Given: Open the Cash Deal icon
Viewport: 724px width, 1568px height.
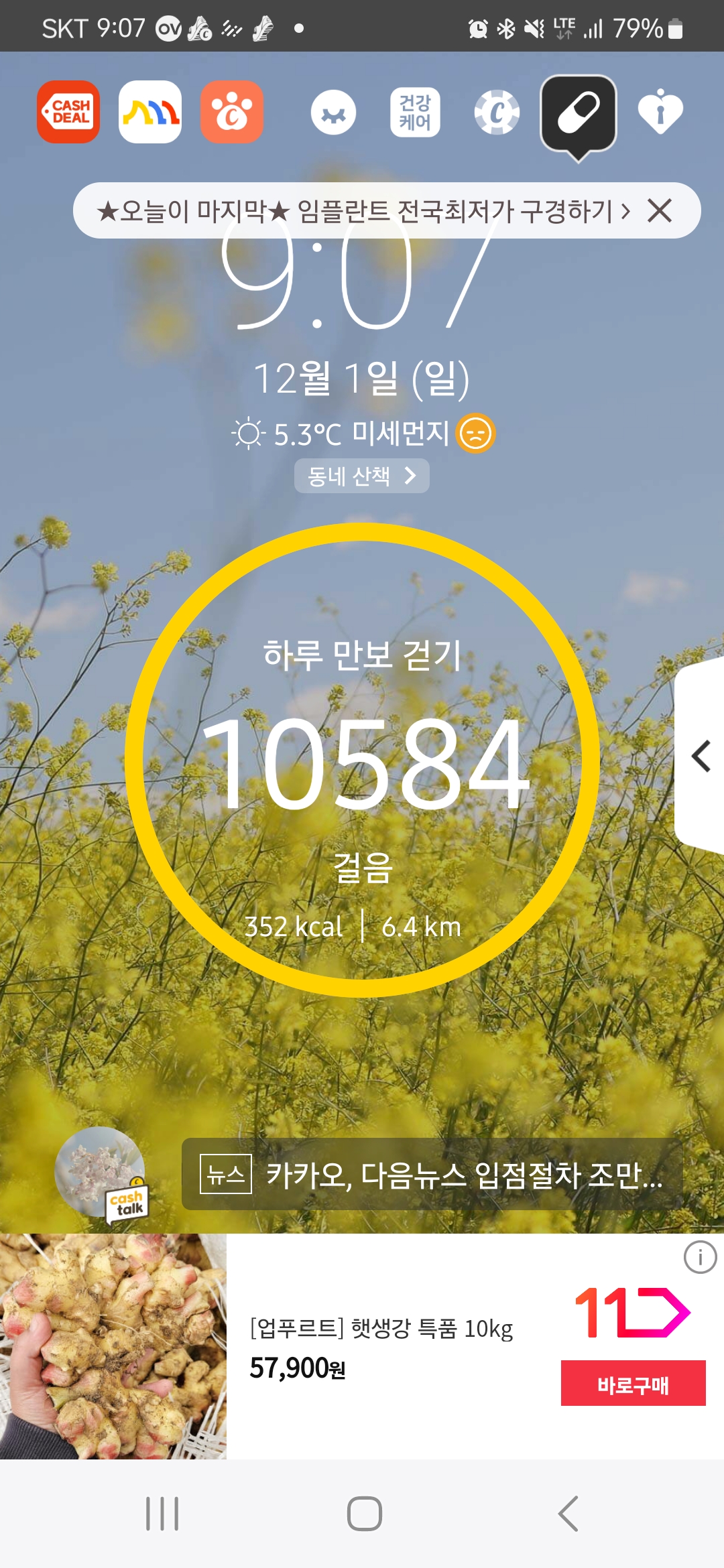Looking at the screenshot, I should [68, 112].
